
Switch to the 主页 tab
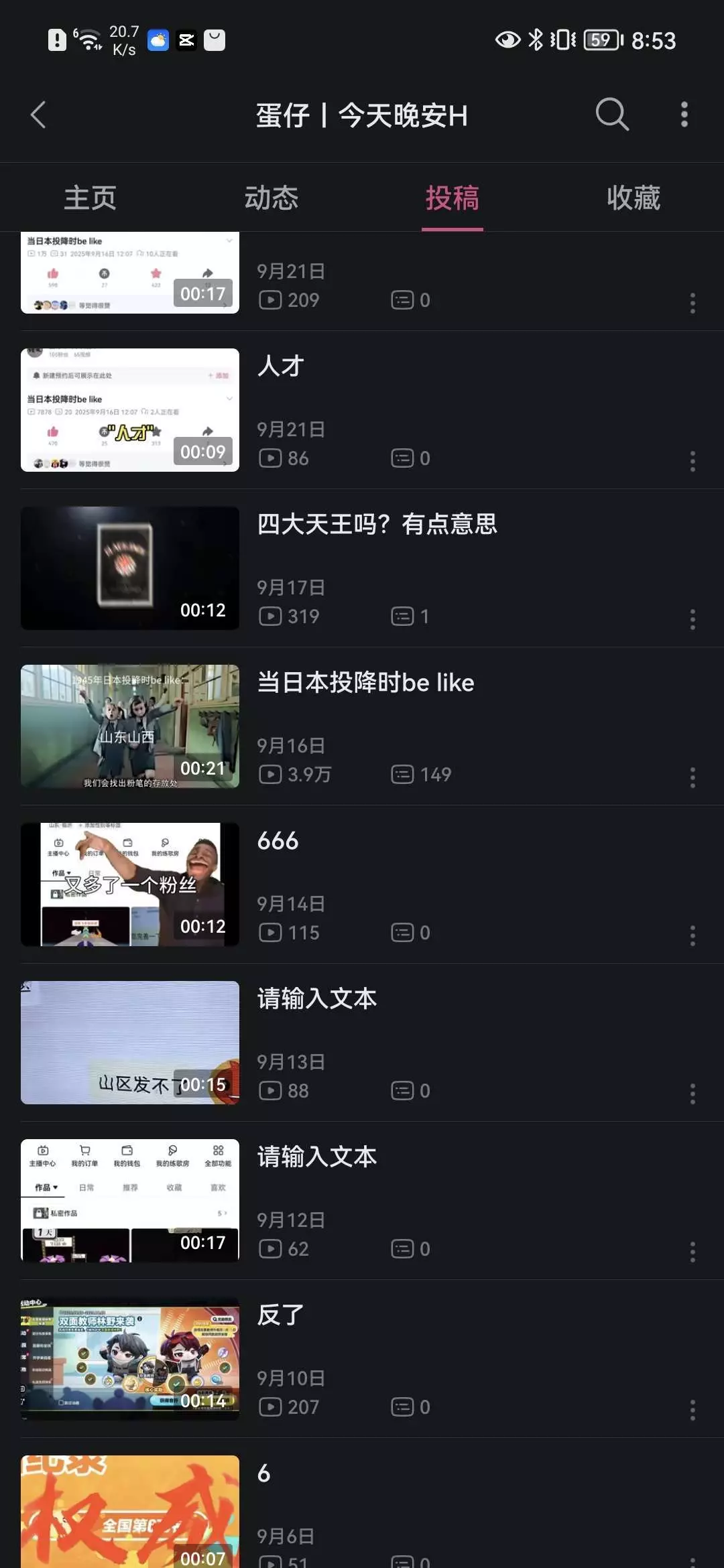(90, 198)
